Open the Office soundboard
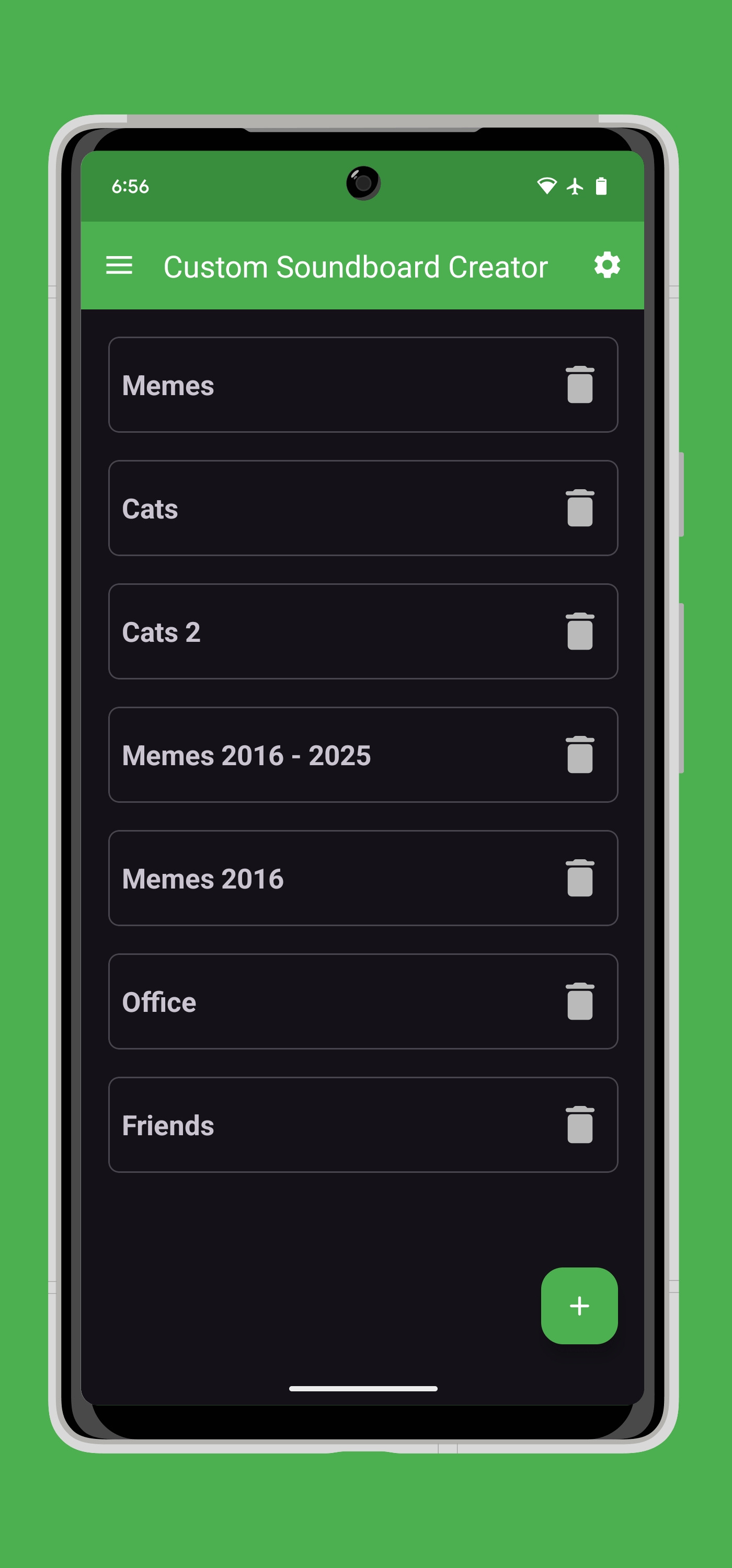Screen dimensions: 732x1568 click(274, 1002)
